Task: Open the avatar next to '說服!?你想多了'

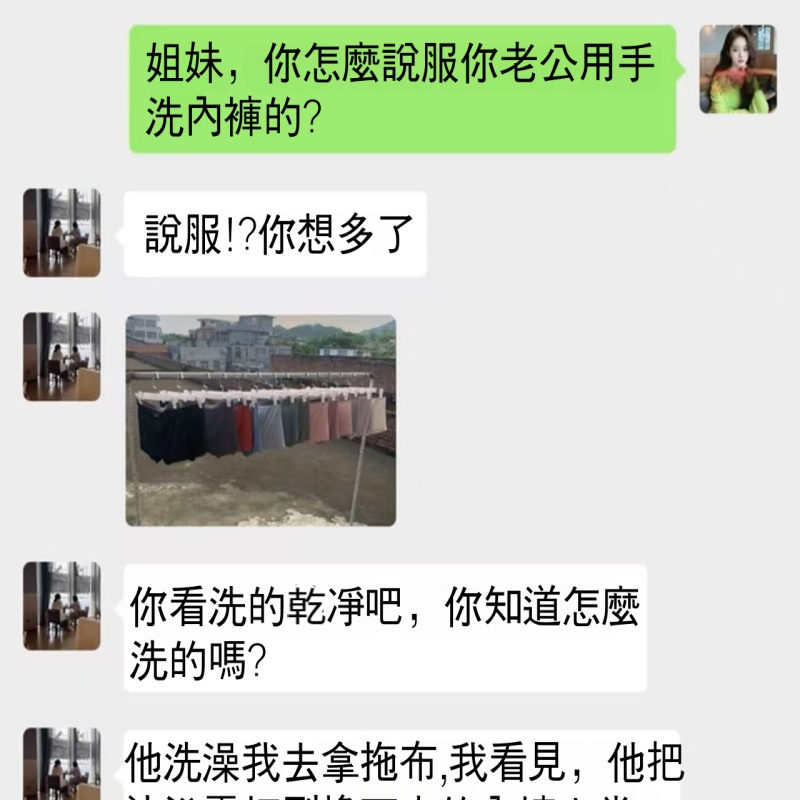Action: pos(62,232)
